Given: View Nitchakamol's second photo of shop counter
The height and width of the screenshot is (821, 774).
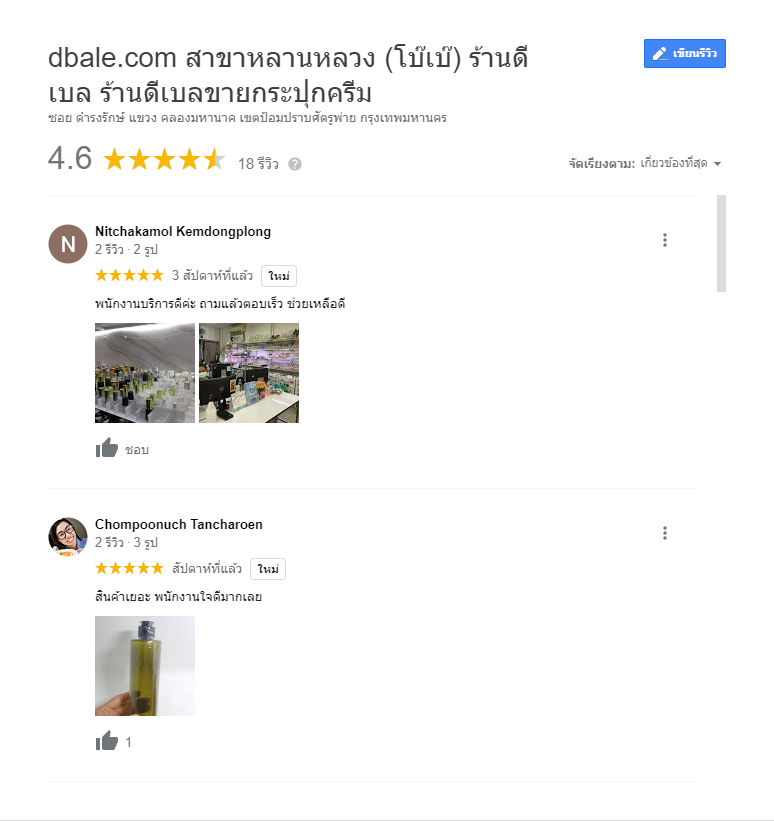Looking at the screenshot, I should [x=248, y=373].
